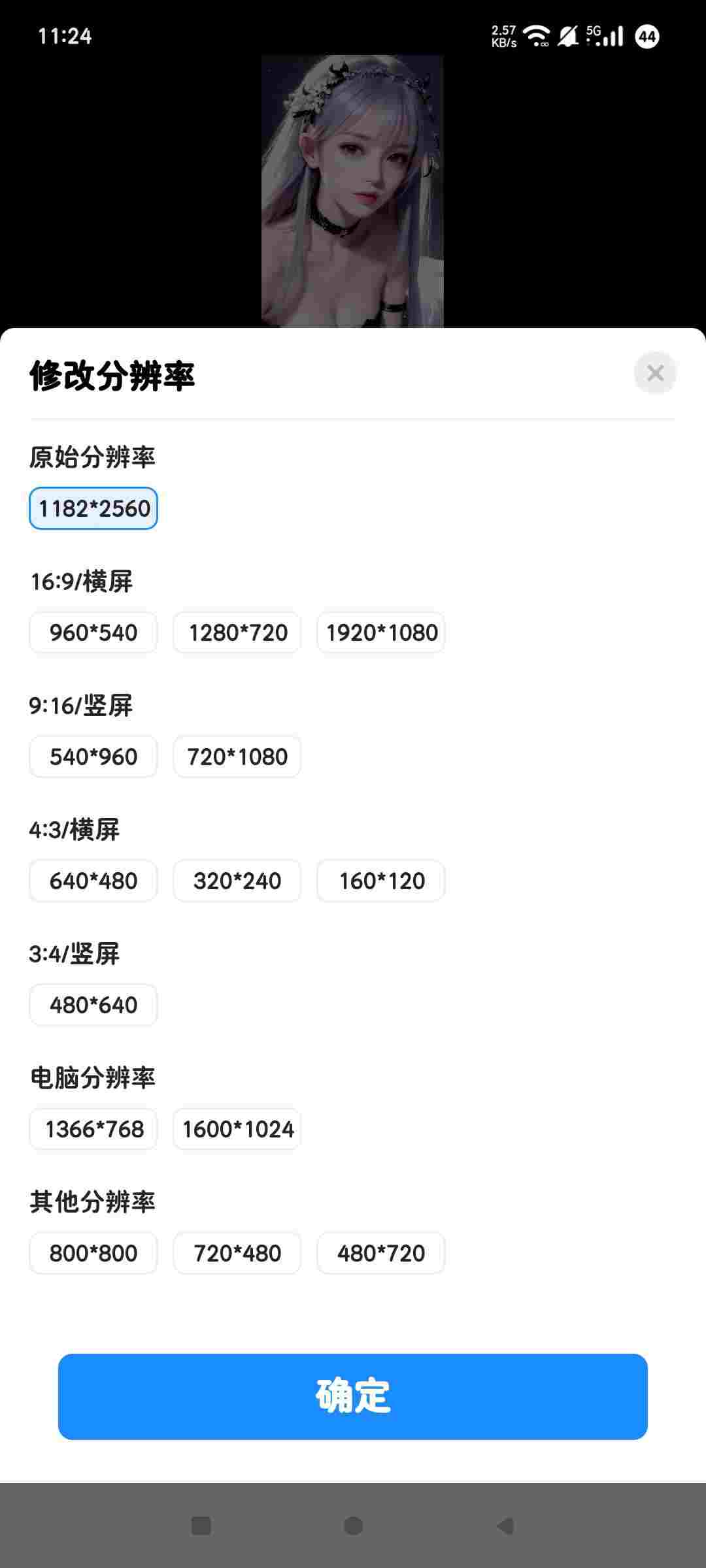Screen dimensions: 706x1568
Task: Pick the 1920*1080 resolution
Action: click(x=381, y=632)
